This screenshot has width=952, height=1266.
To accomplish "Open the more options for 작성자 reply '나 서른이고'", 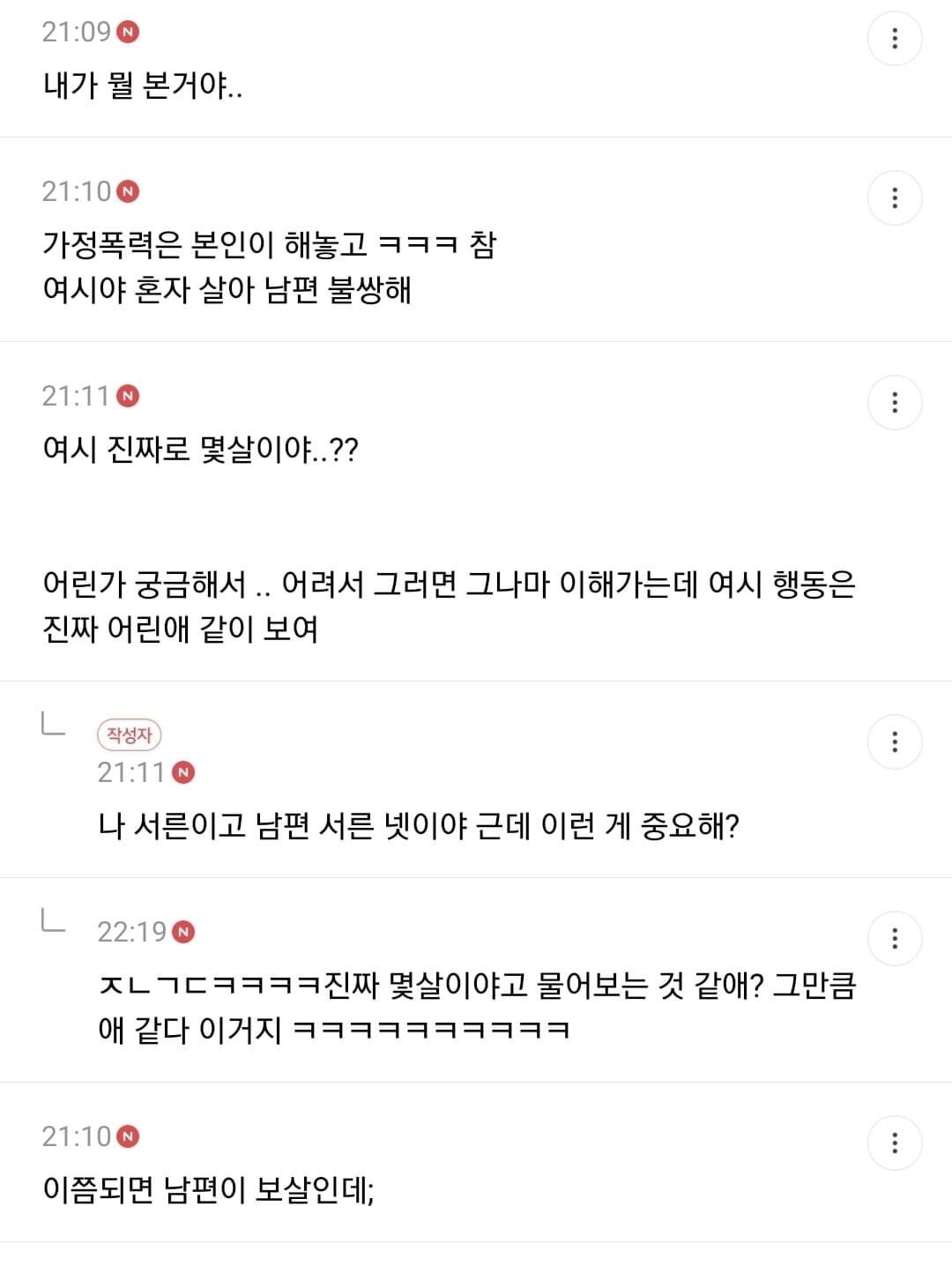I will [x=895, y=741].
